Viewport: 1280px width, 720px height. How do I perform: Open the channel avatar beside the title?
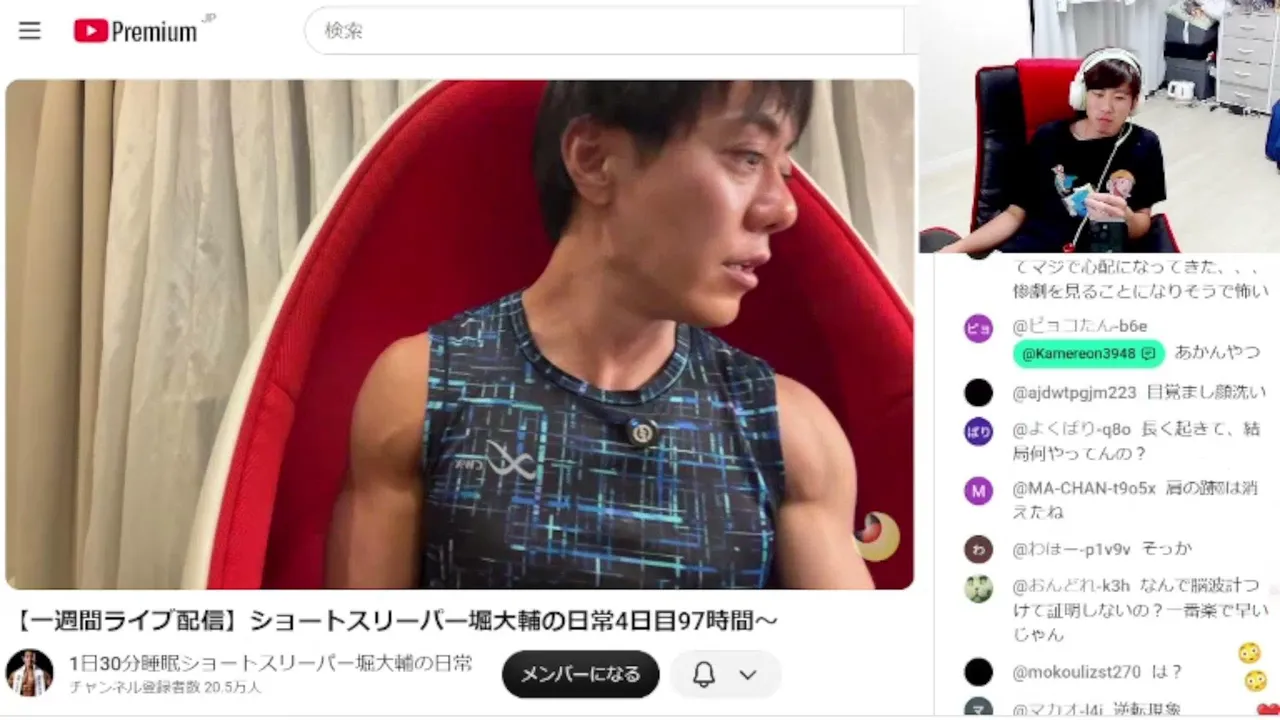pos(29,673)
